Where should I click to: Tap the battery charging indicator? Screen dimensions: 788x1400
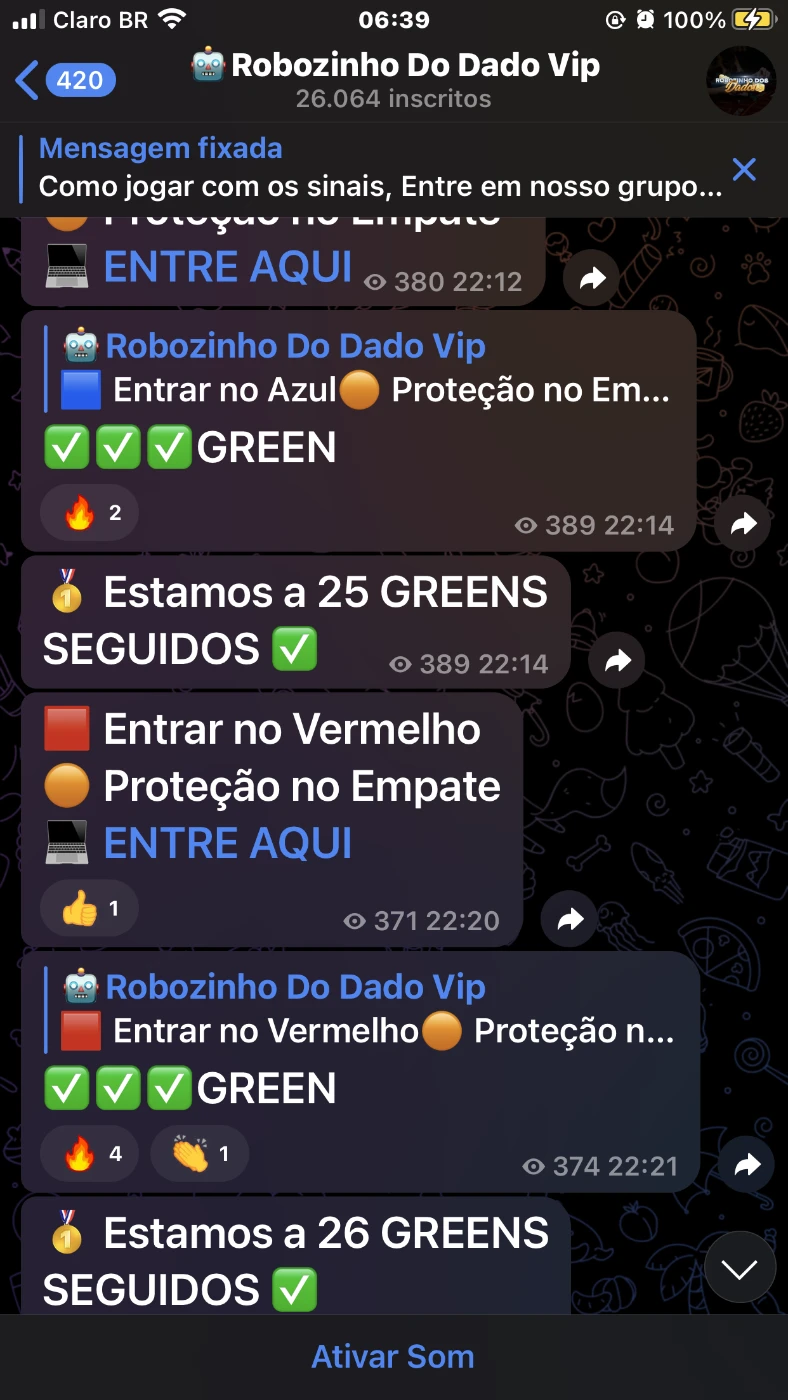(x=752, y=17)
